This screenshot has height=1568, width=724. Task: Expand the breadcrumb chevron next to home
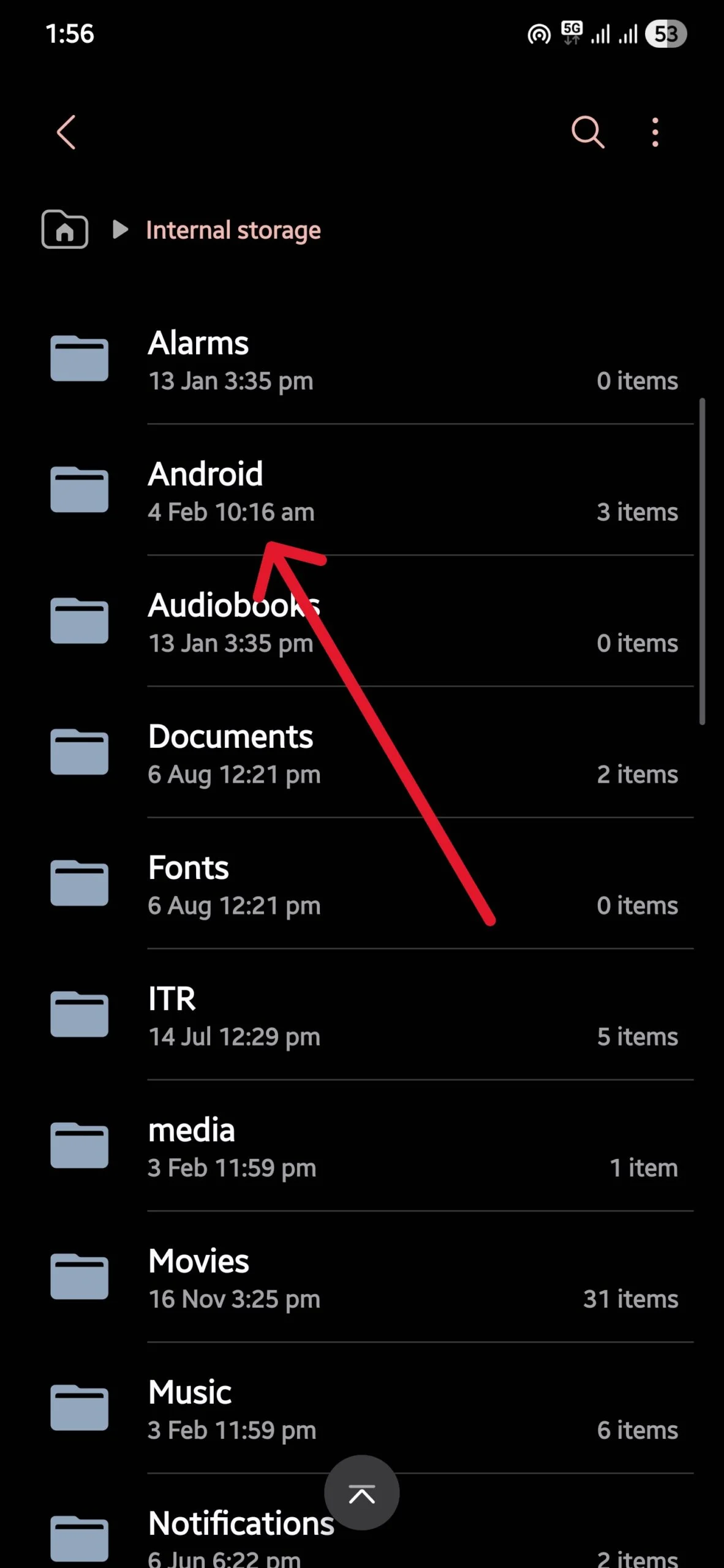pyautogui.click(x=119, y=230)
